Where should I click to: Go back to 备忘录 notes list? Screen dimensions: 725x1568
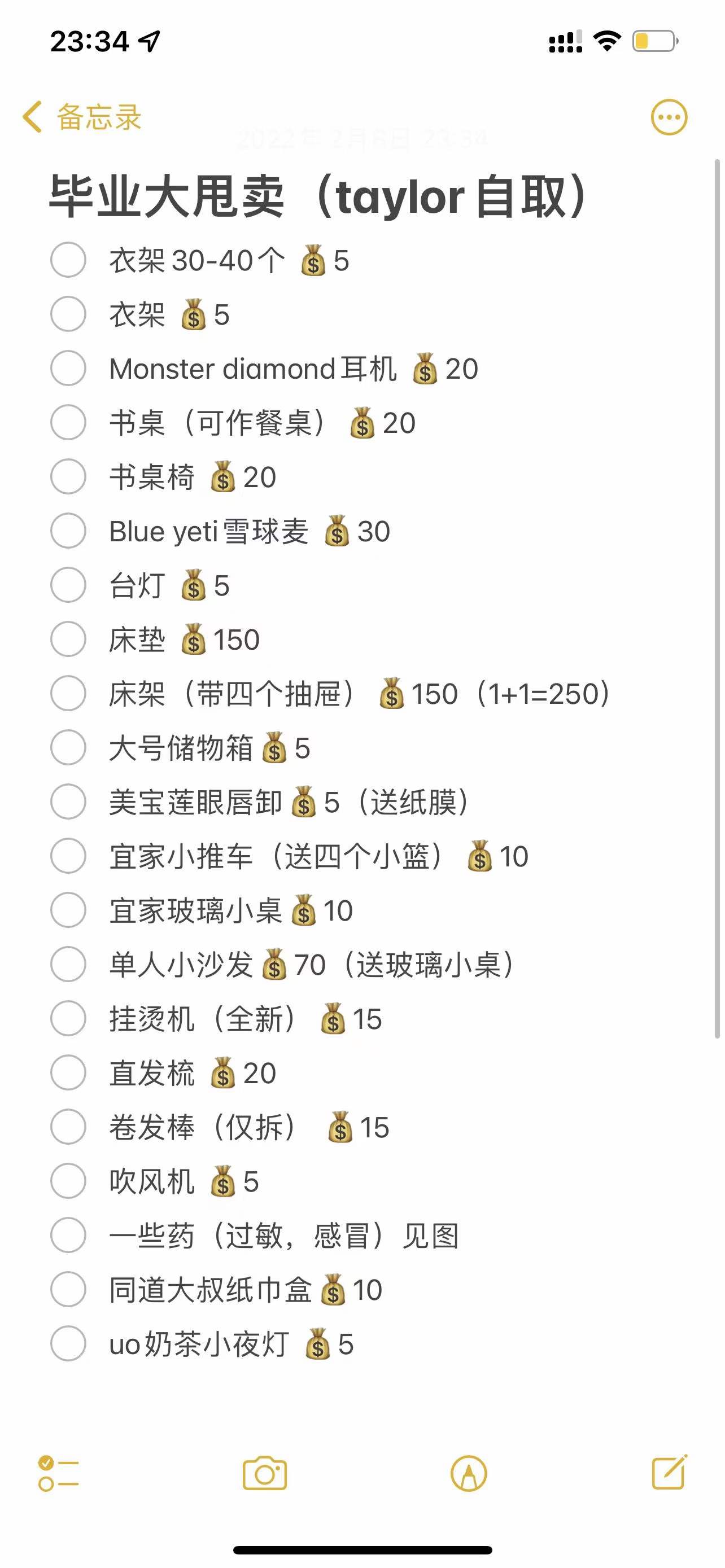[82, 117]
